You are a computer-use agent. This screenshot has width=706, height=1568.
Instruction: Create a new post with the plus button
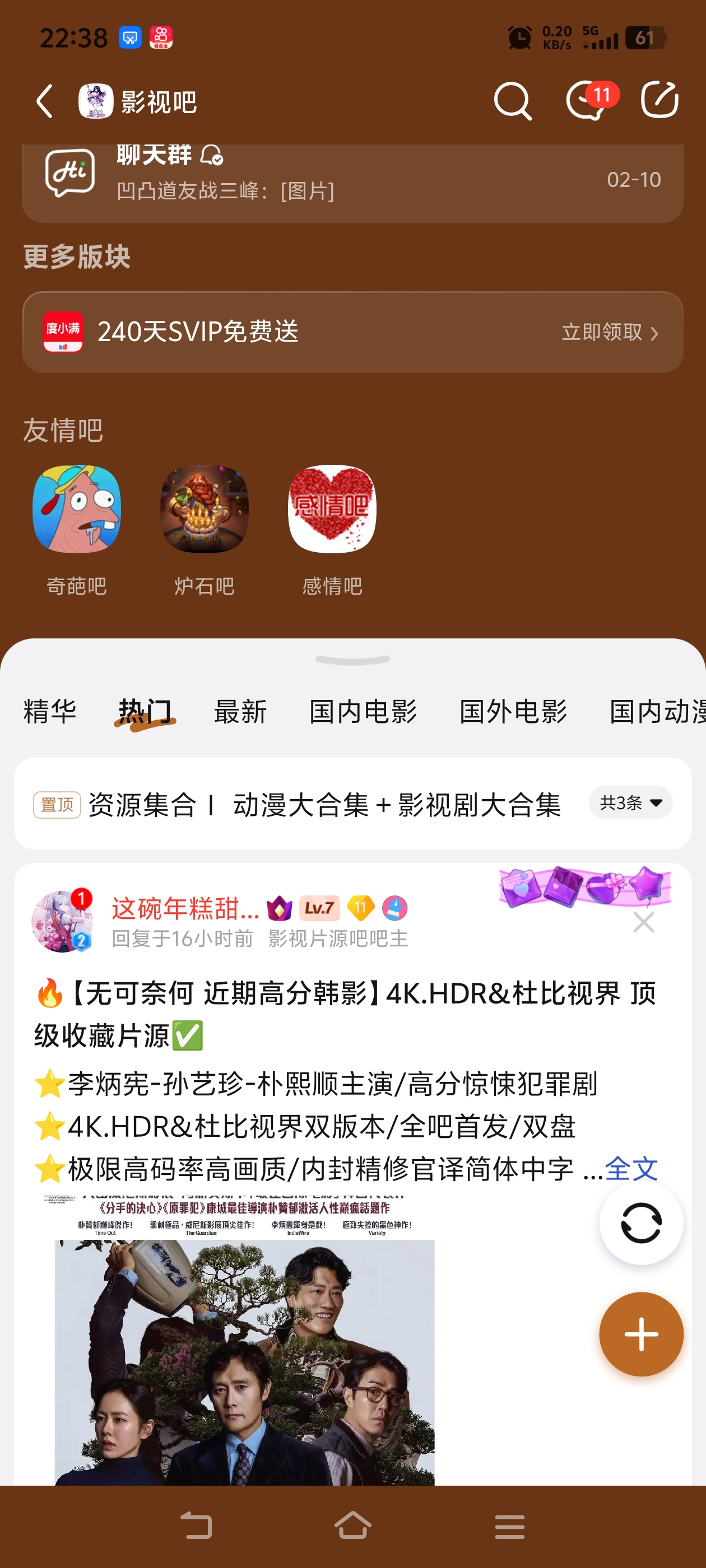pos(641,1334)
